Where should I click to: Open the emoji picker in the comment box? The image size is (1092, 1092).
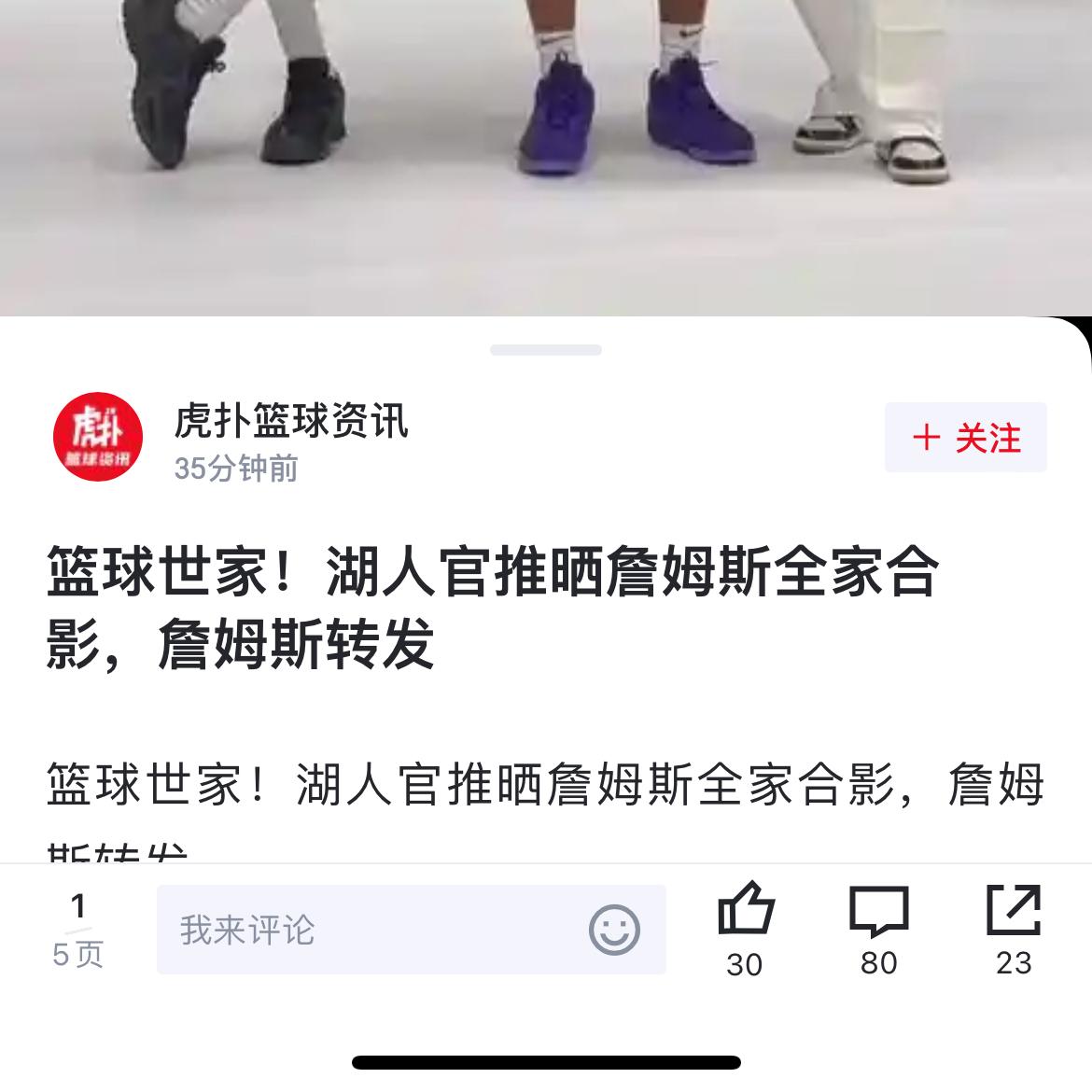[x=614, y=930]
